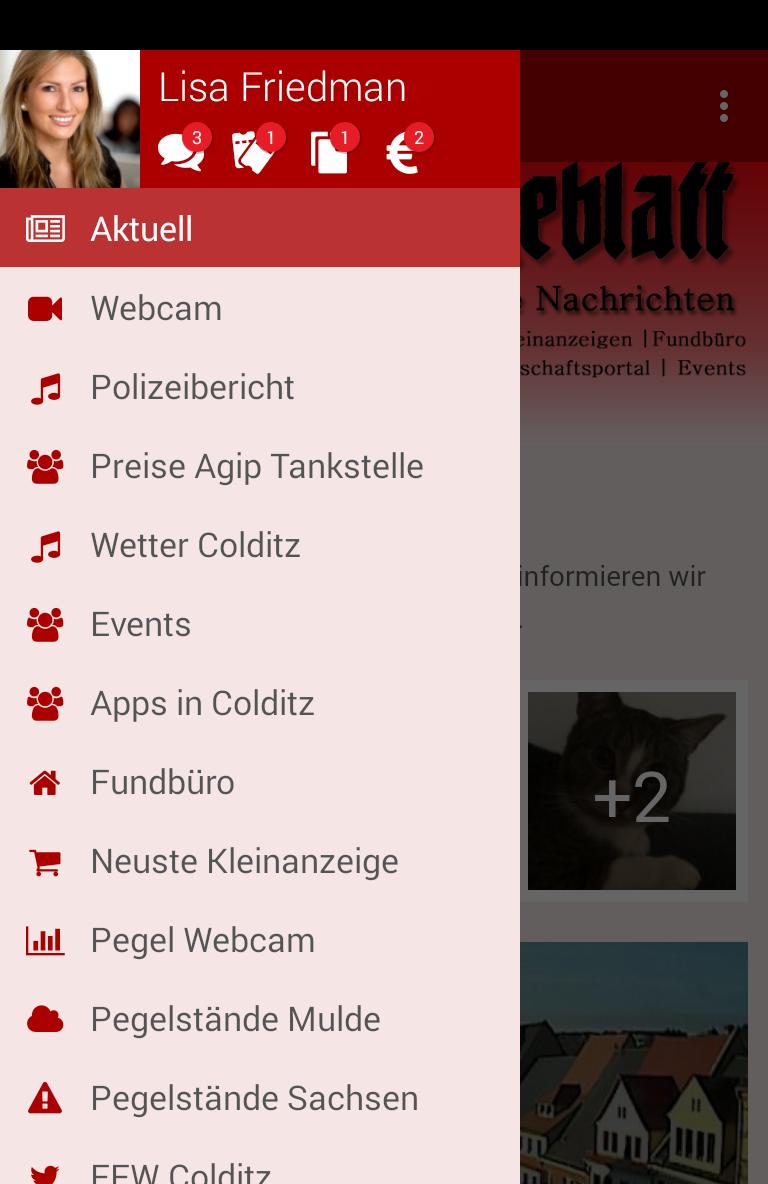The image size is (768, 1184).
Task: Open Pegel Webcam
Action: (259, 940)
